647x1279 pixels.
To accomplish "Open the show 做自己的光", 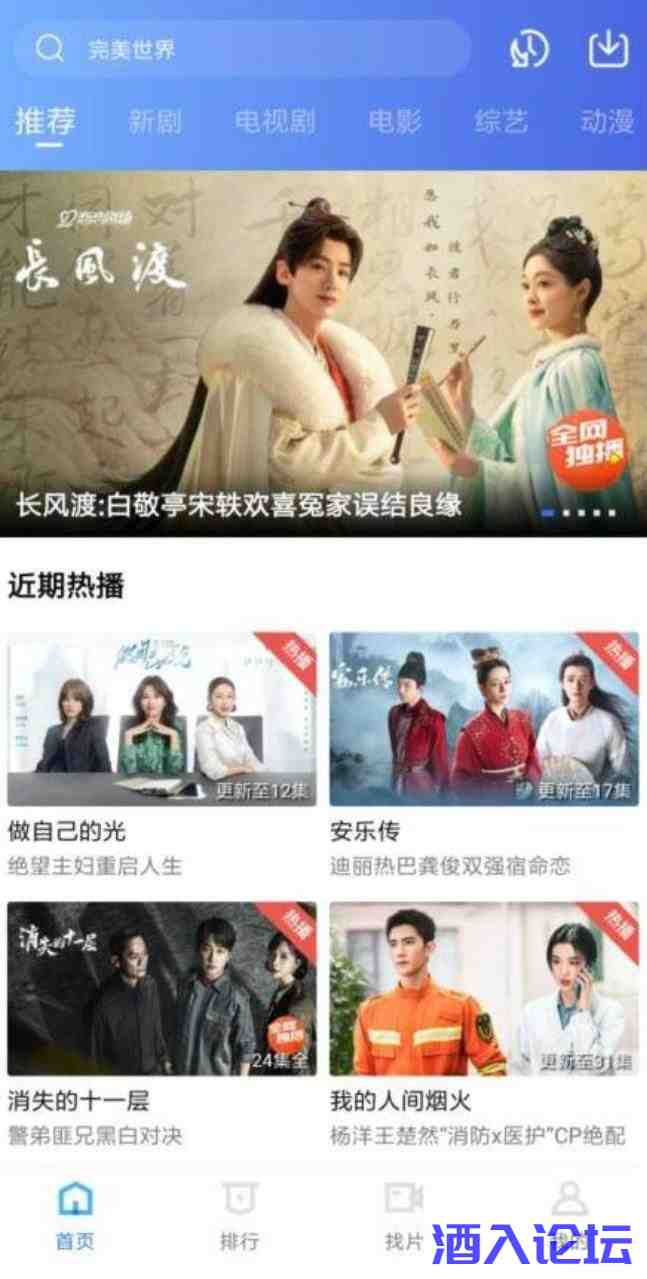I will (x=162, y=719).
